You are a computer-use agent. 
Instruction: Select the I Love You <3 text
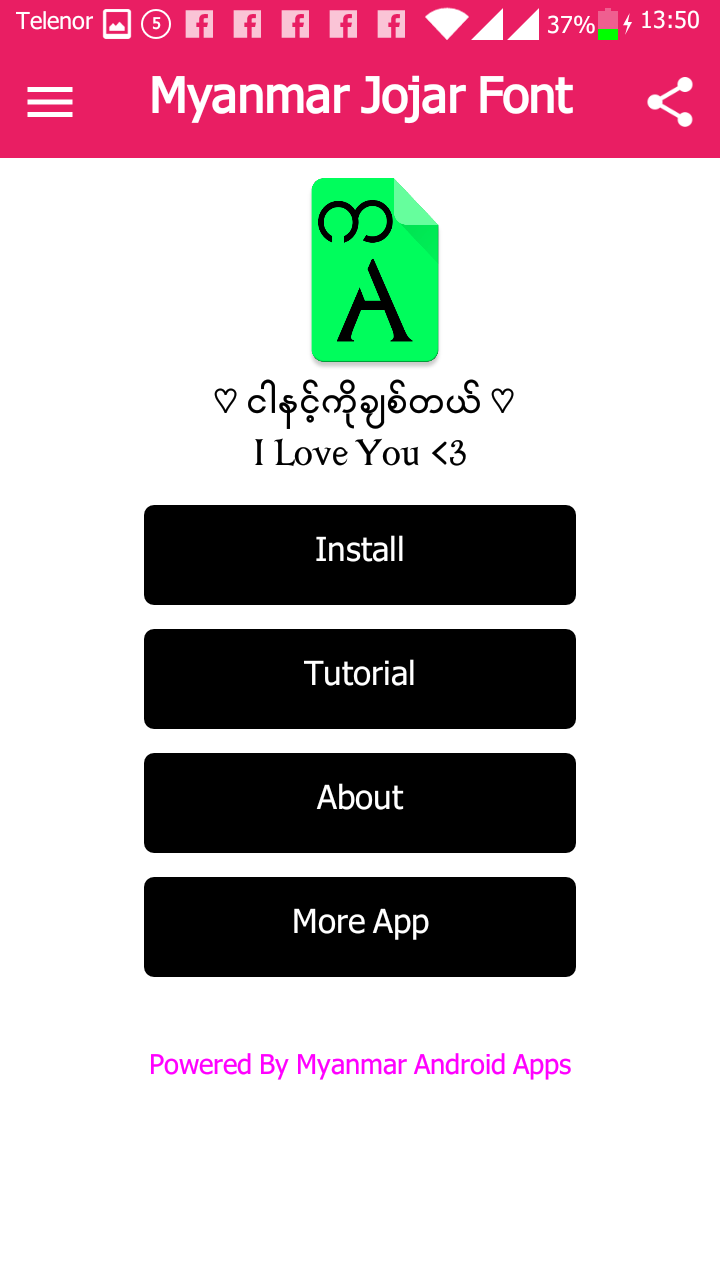361,452
